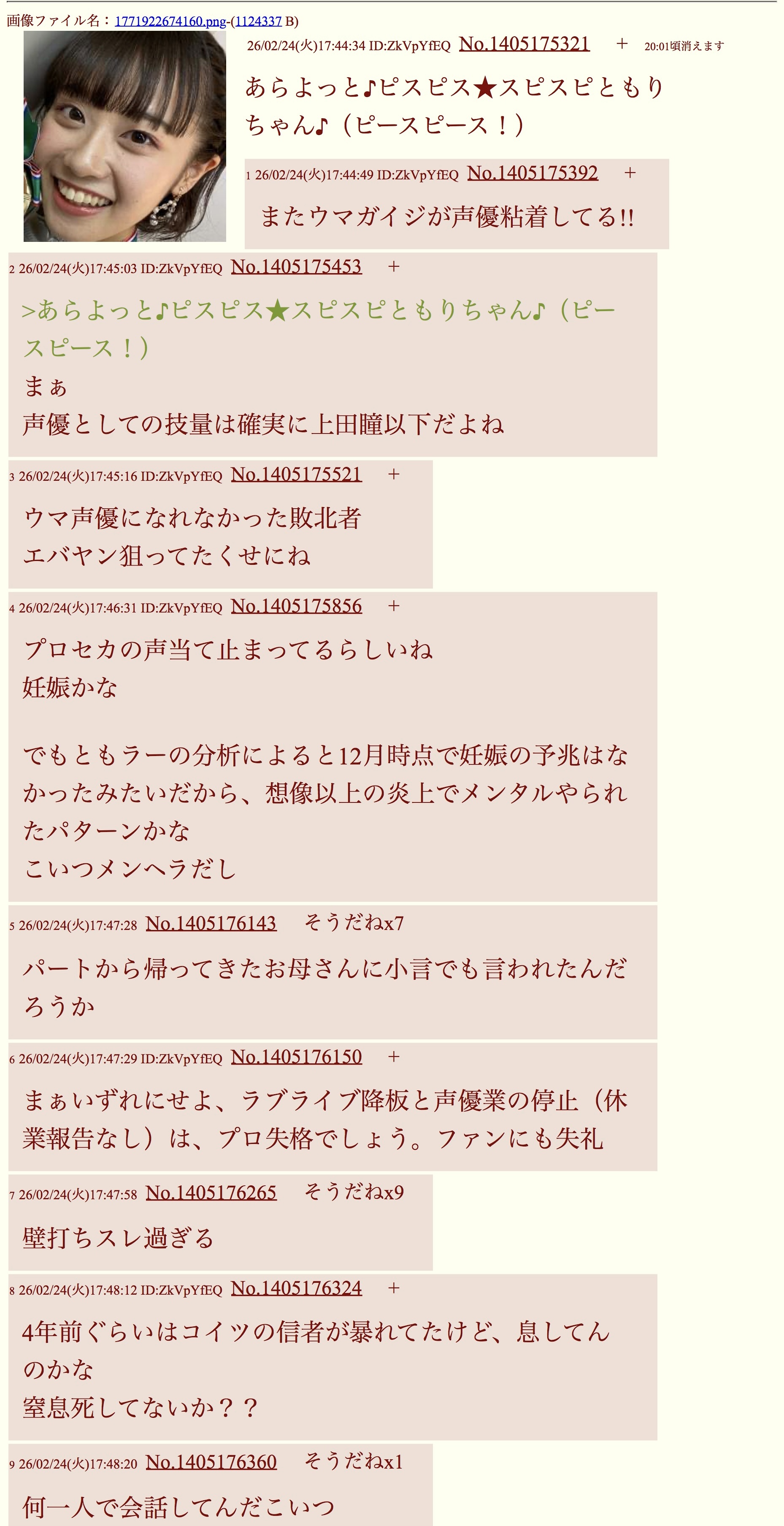Viewport: 784px width, 1526px height.
Task: Add agreement on そうだねx7
Action: click(354, 923)
